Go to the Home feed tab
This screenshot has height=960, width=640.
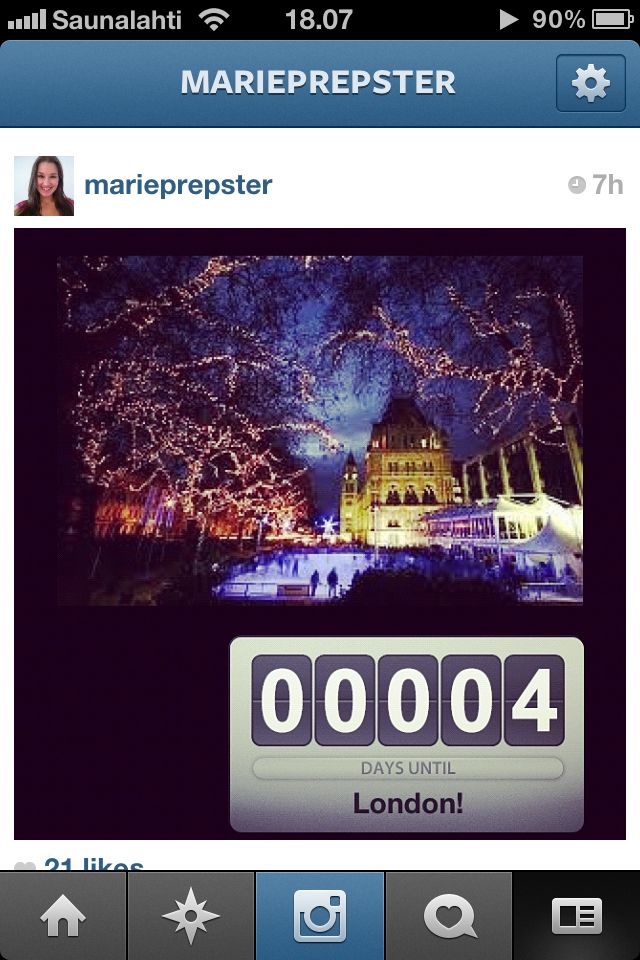tap(63, 916)
